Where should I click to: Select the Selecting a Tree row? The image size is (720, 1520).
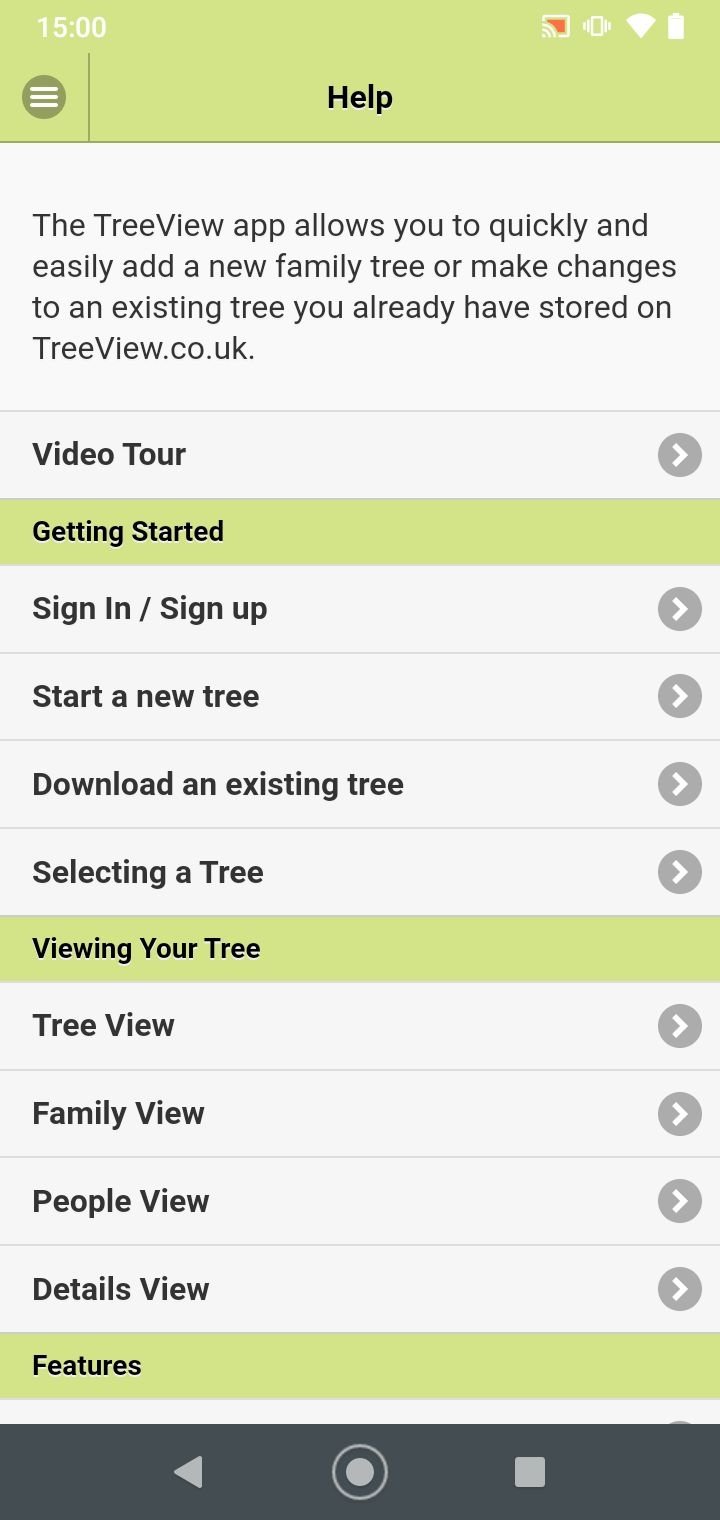(x=360, y=873)
